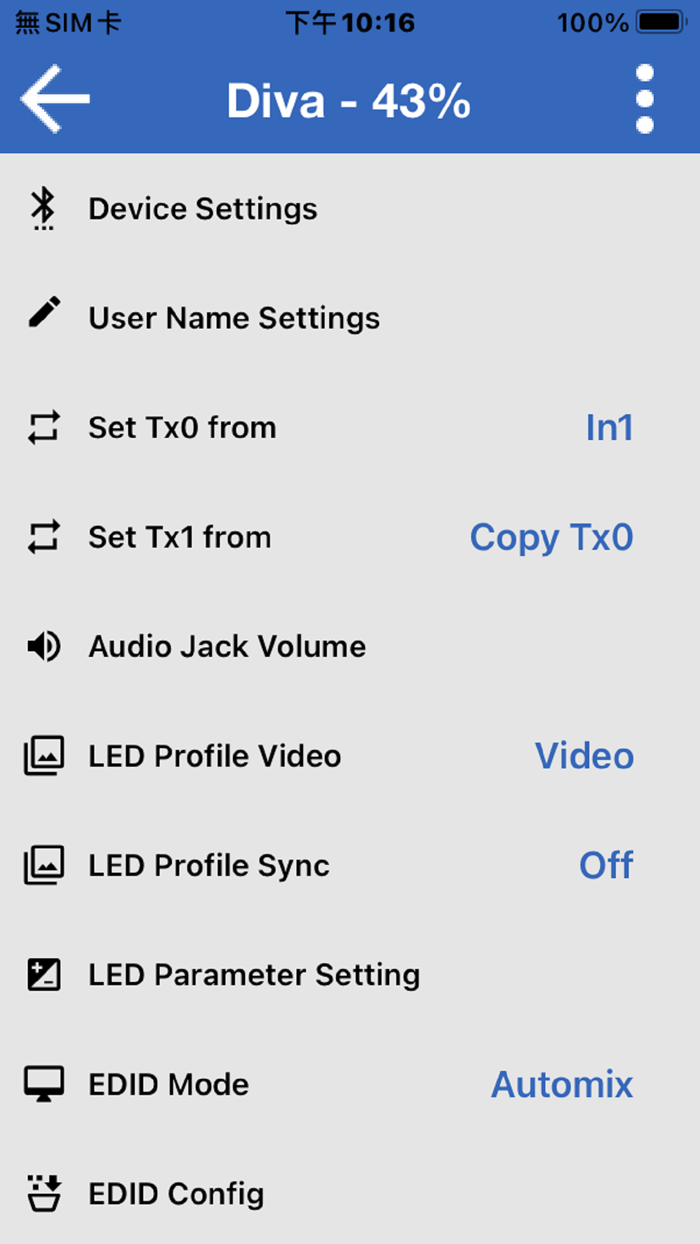Go back using the arrow icon

point(55,99)
